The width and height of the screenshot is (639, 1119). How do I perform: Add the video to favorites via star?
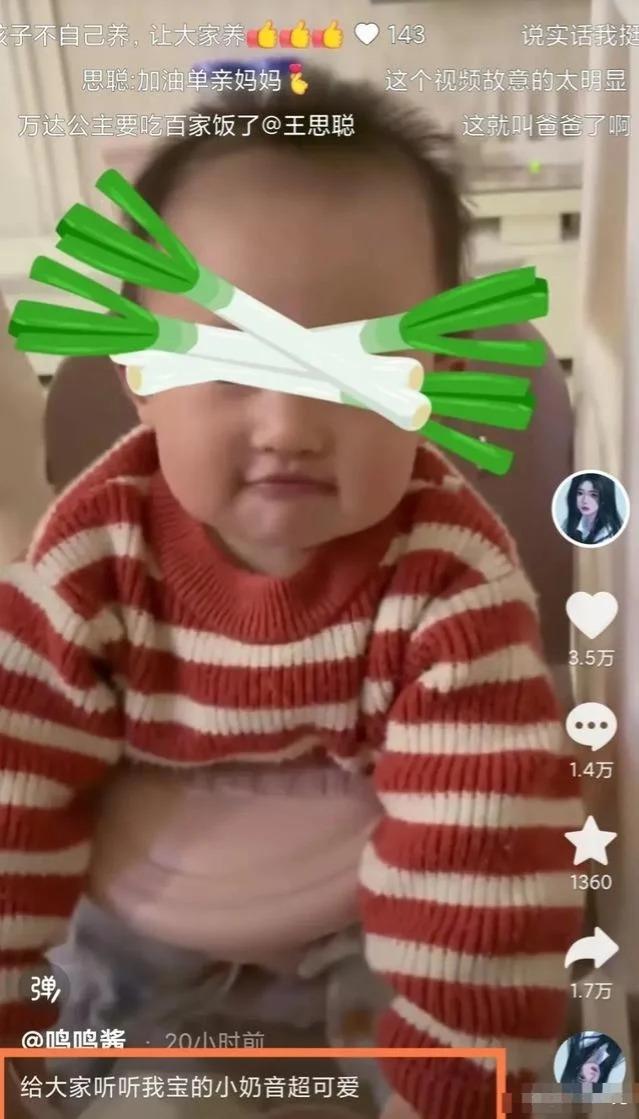point(591,840)
